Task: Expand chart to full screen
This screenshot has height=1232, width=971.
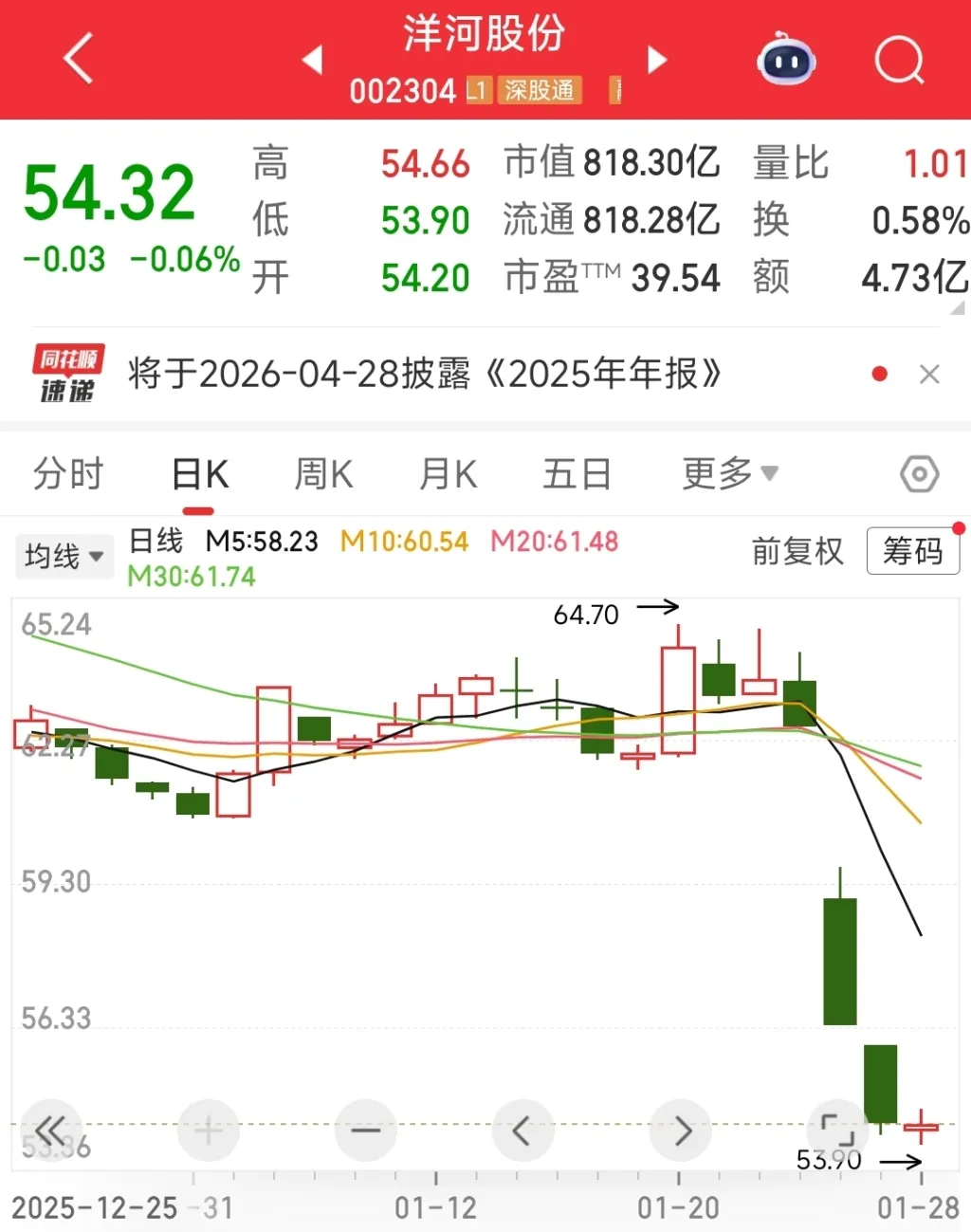Action: (837, 1131)
